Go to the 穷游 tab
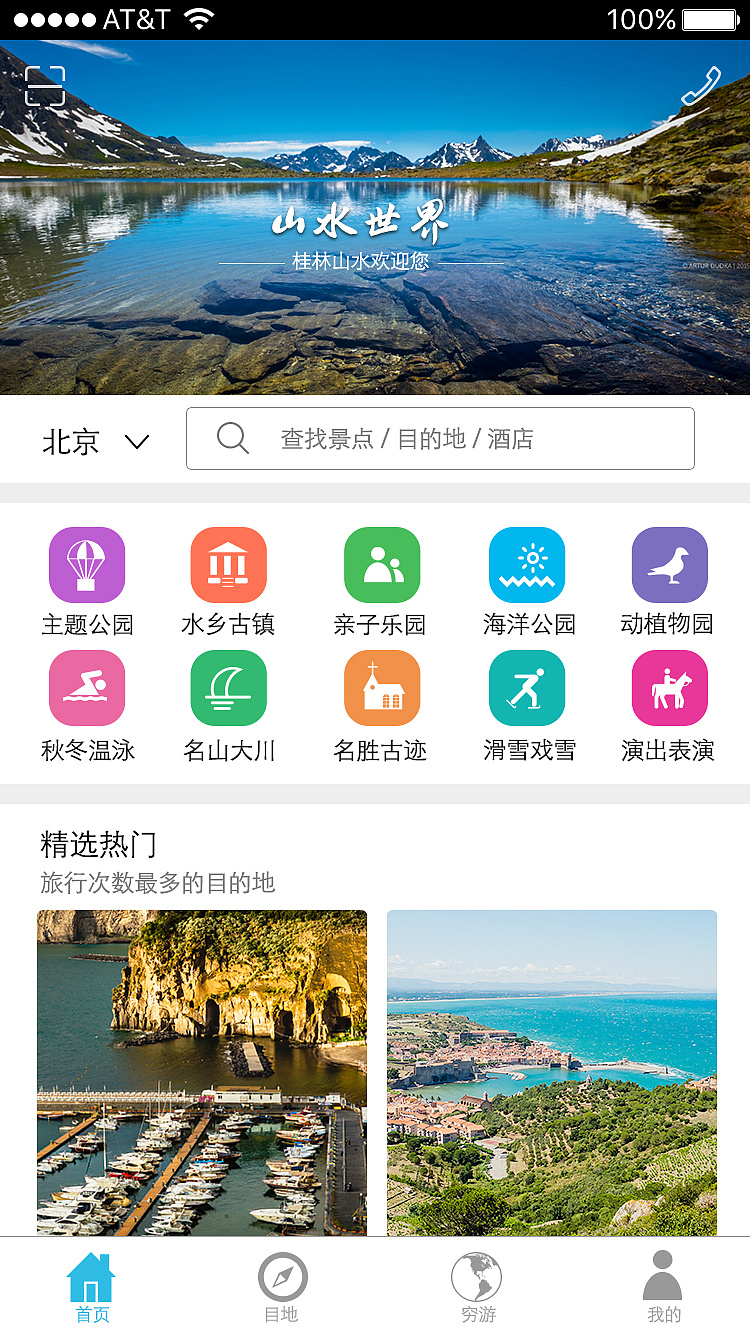This screenshot has width=750, height=1334. pyautogui.click(x=477, y=1288)
